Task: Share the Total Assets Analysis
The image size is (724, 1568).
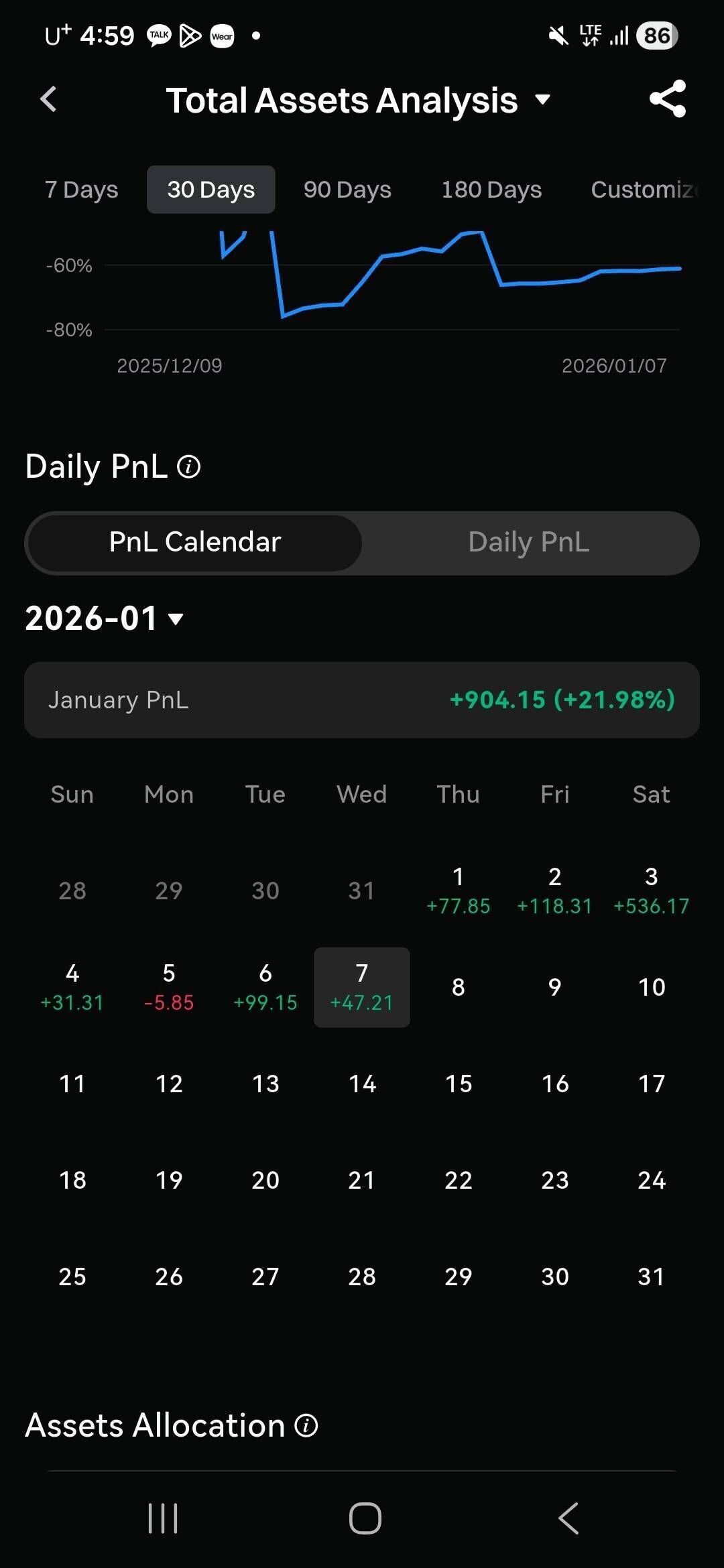Action: click(668, 99)
